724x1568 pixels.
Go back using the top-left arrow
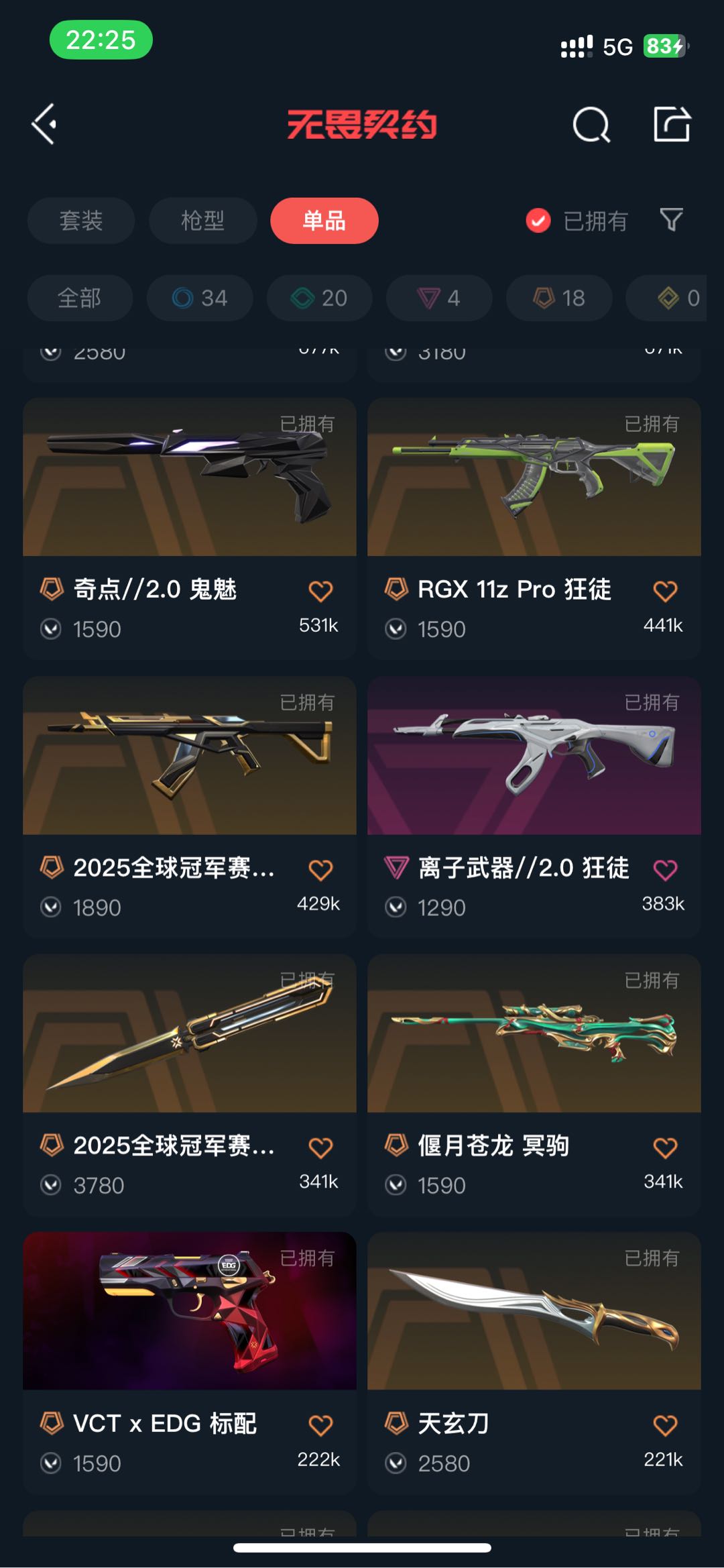pyautogui.click(x=44, y=124)
